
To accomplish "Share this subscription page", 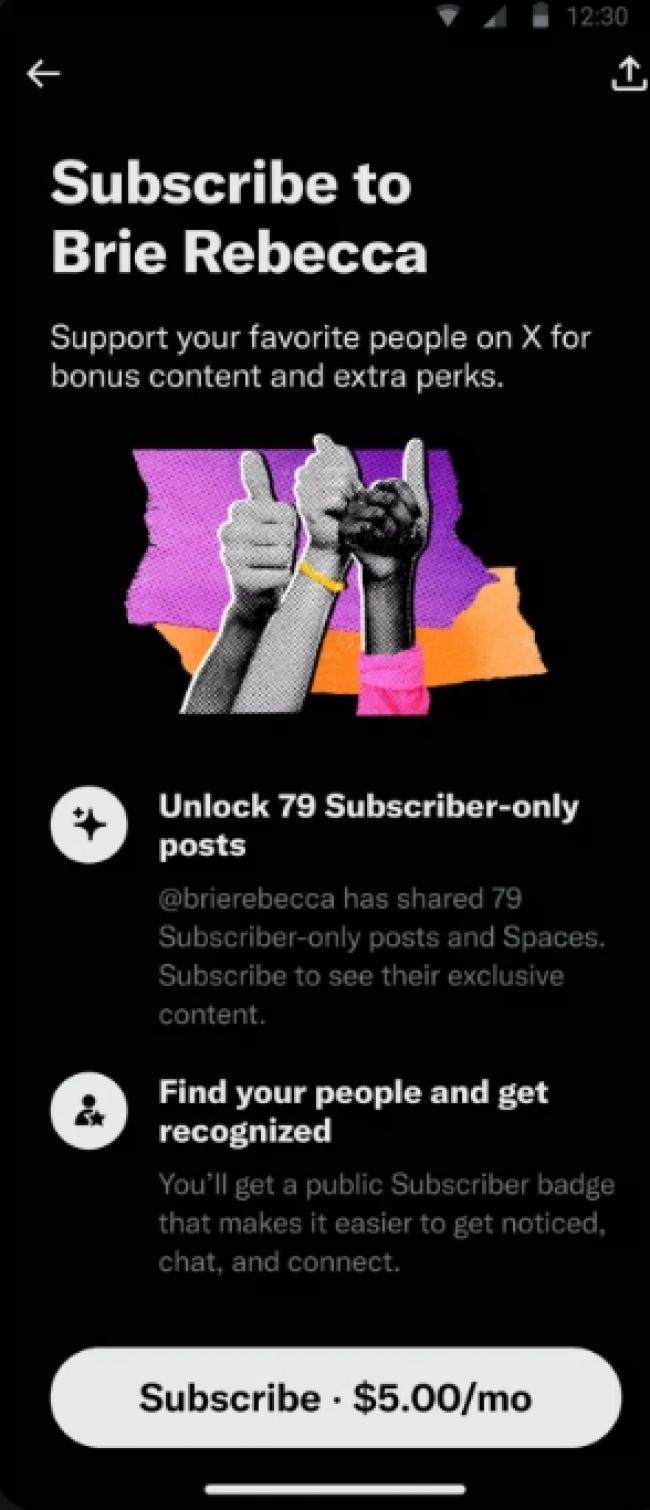I will (x=627, y=74).
